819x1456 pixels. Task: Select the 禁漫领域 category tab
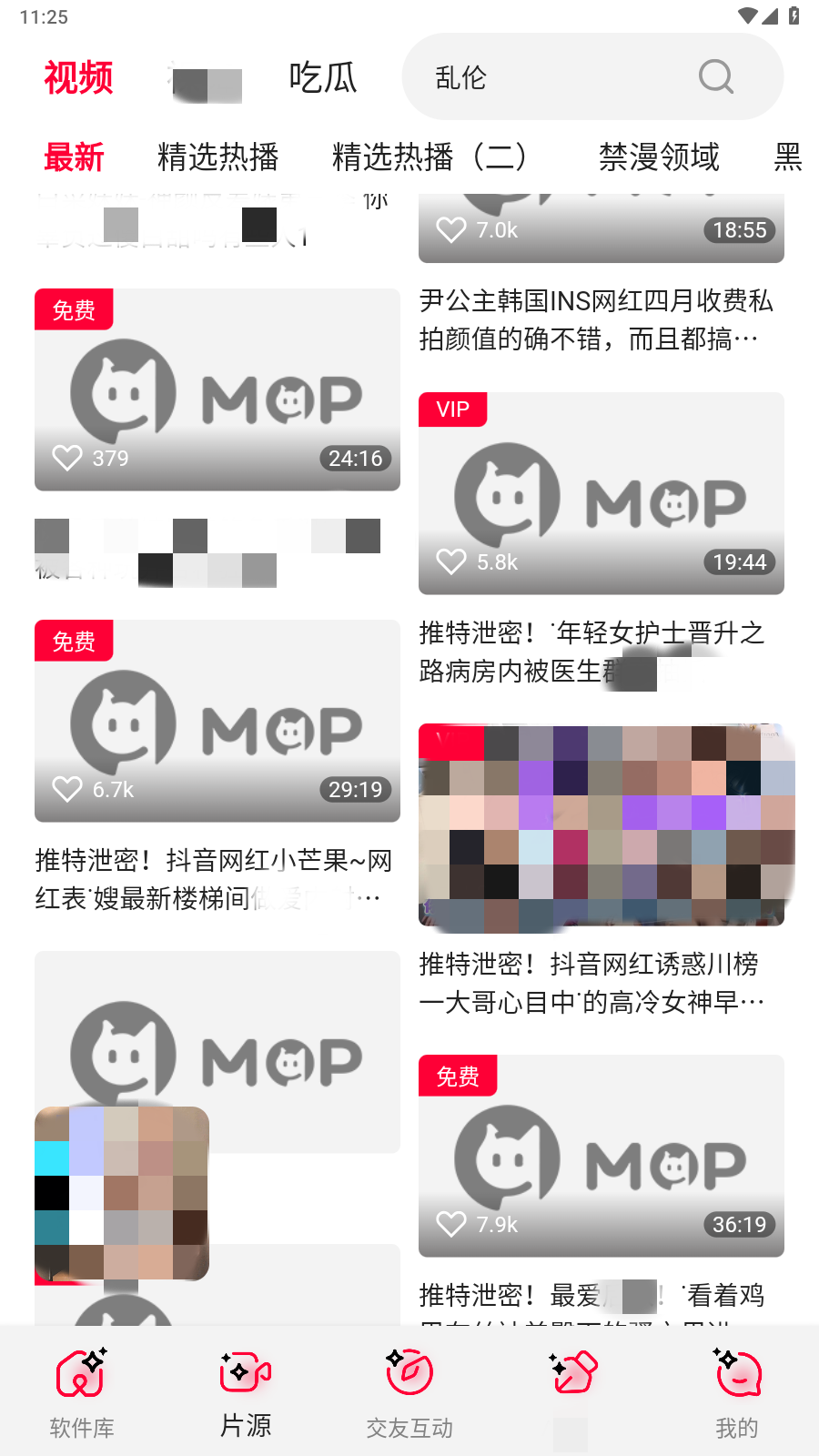click(x=659, y=157)
